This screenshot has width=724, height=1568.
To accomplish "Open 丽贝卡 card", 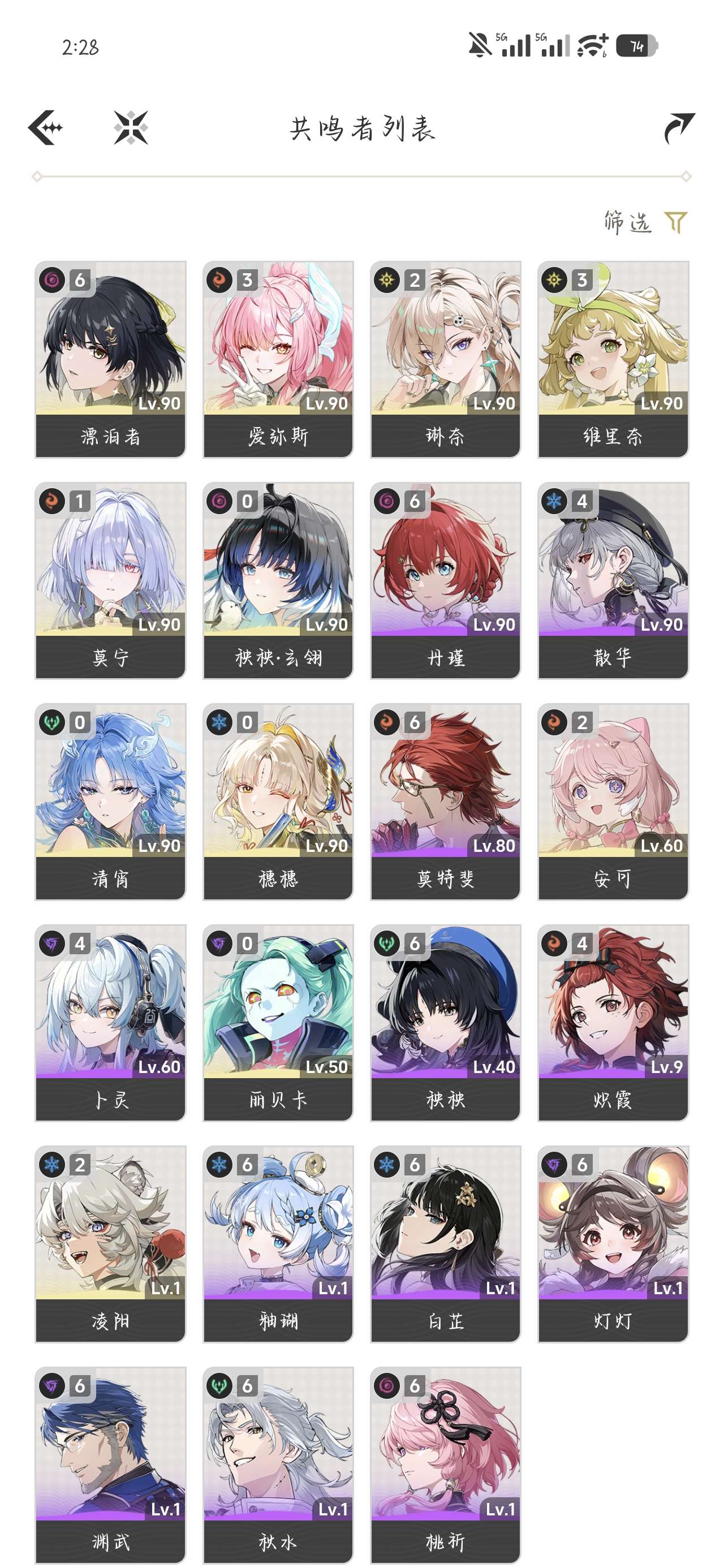I will click(278, 1023).
